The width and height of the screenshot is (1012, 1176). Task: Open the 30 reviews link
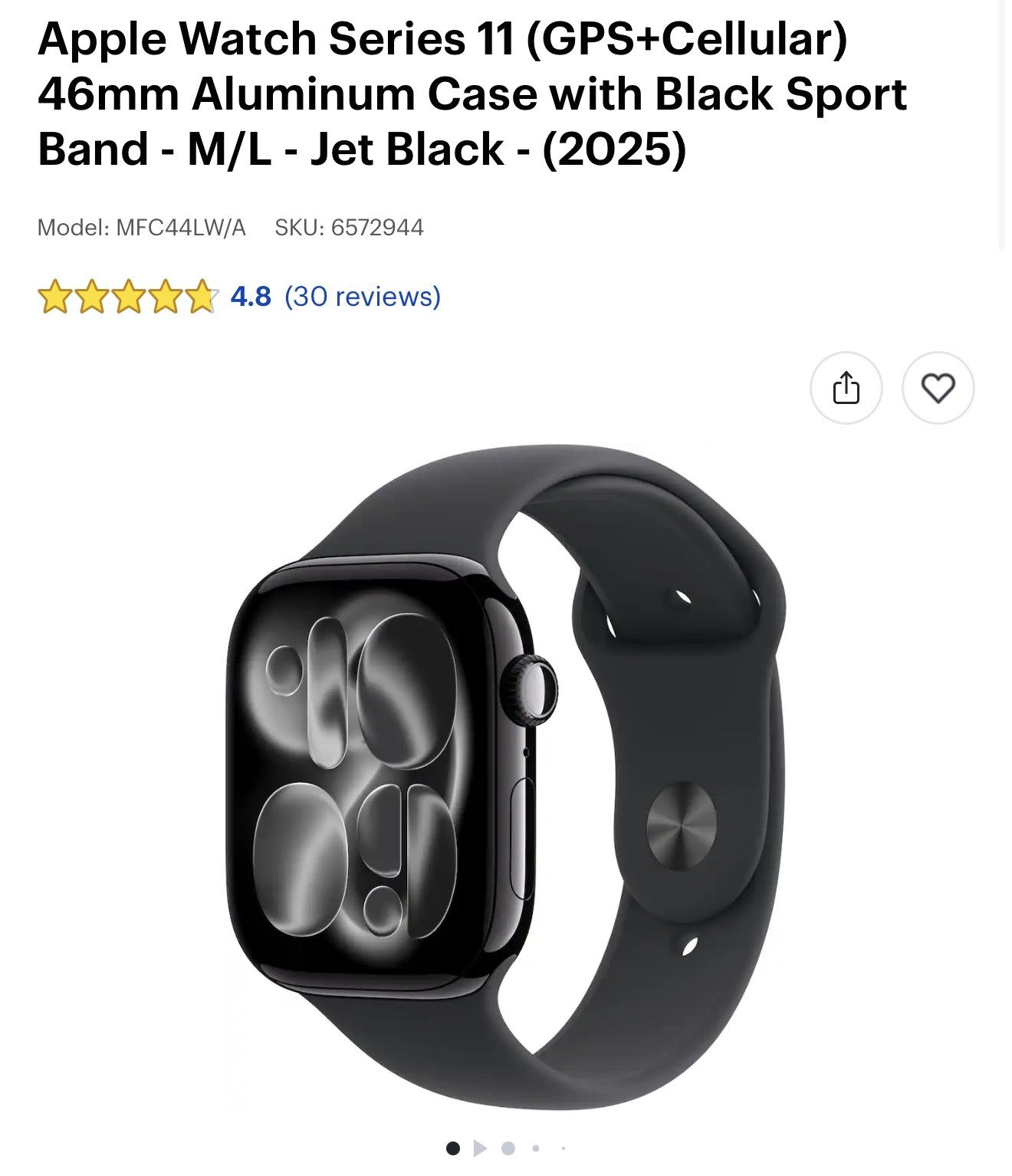[363, 296]
